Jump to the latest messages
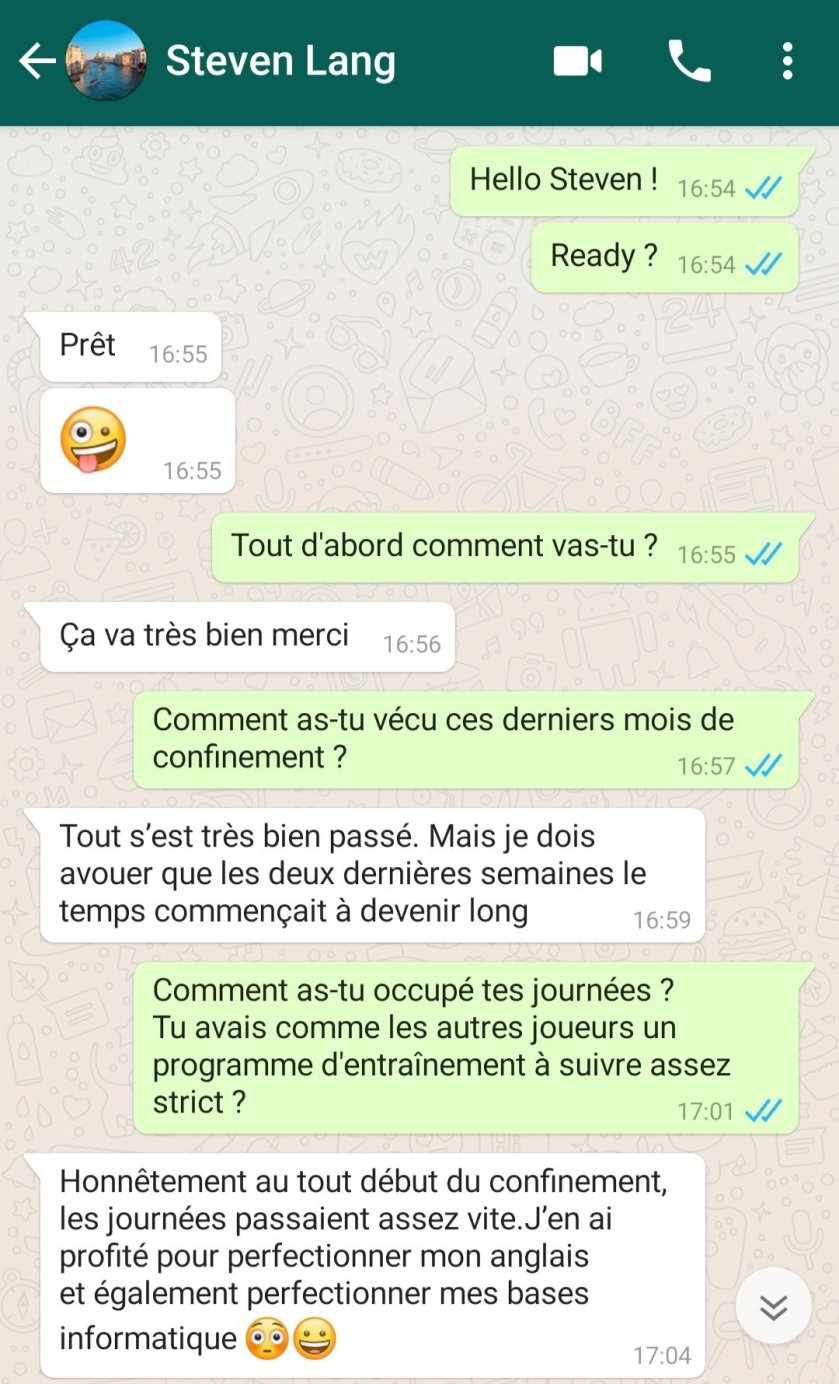 pos(773,1306)
